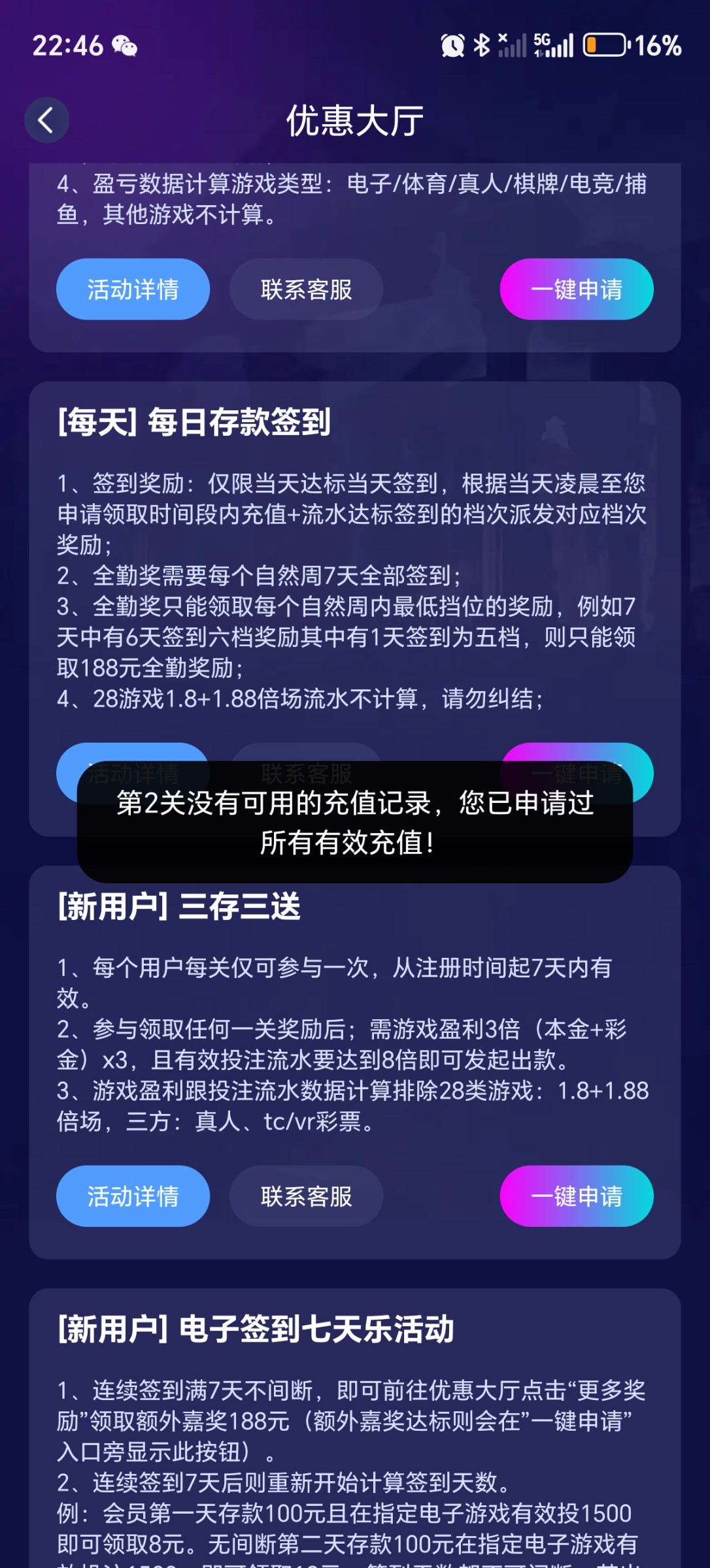Tap 联系客服 in the topmost promotion card

click(x=307, y=289)
